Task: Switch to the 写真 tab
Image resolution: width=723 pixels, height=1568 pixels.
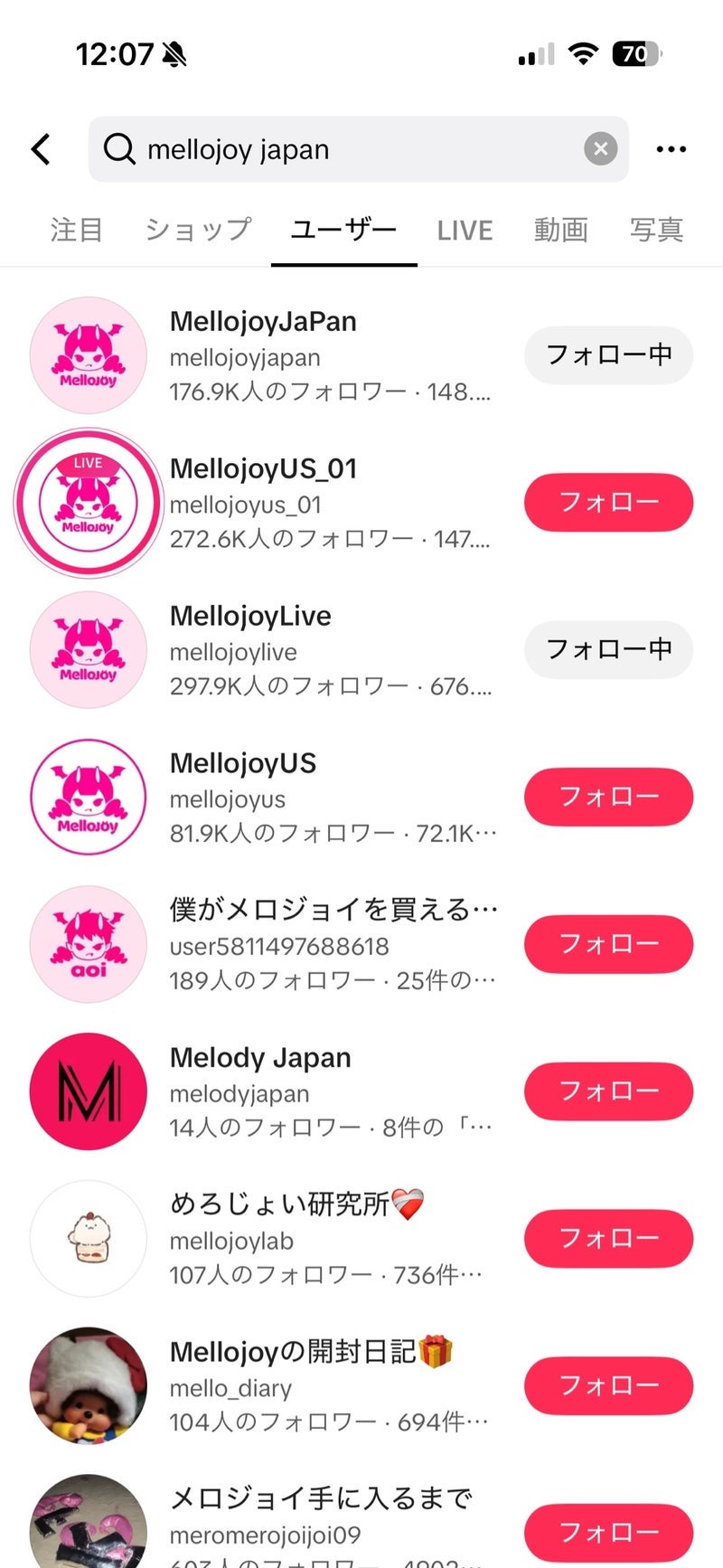Action: click(656, 230)
